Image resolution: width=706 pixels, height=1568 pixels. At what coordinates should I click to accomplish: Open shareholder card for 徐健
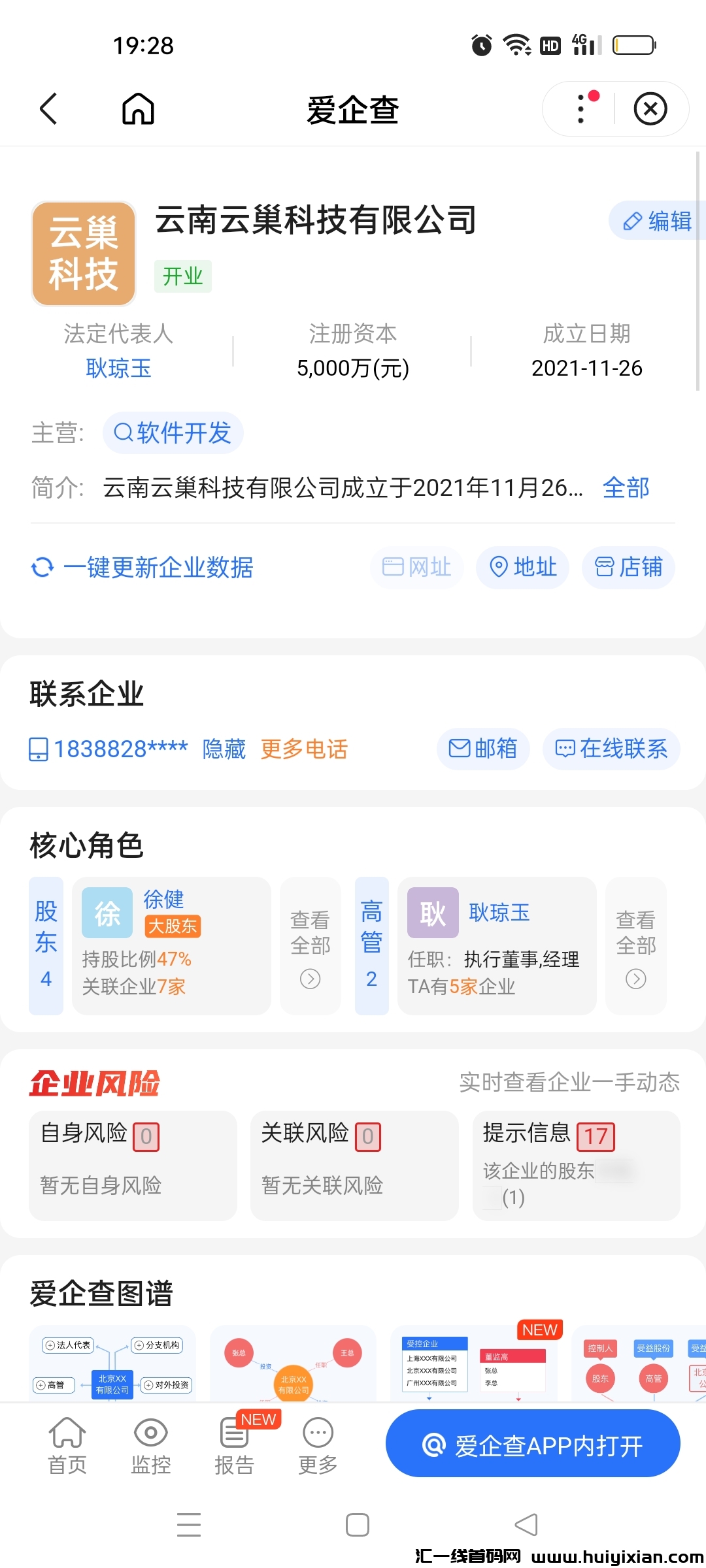(171, 945)
